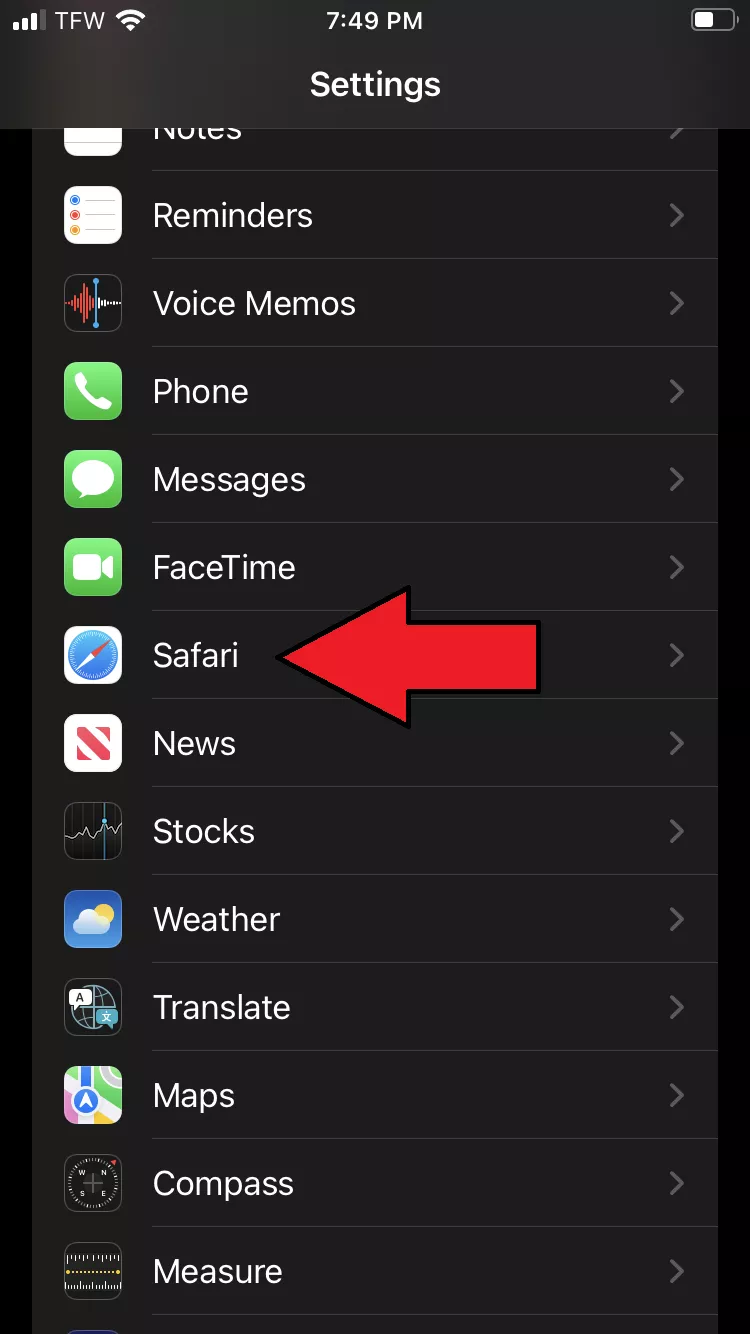Image resolution: width=750 pixels, height=1334 pixels.
Task: Tap the Measure settings row
Action: coord(375,1271)
